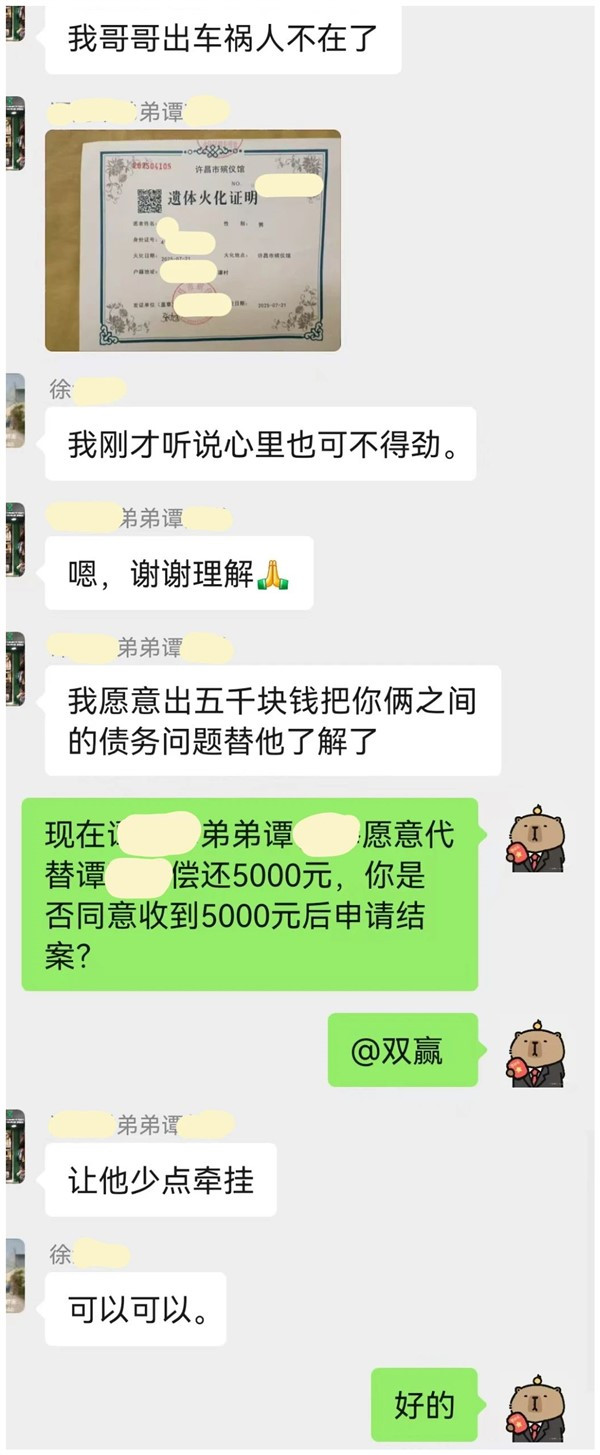
Task: Open sender's avatar beside the '好的' message
Action: (x=537, y=1407)
